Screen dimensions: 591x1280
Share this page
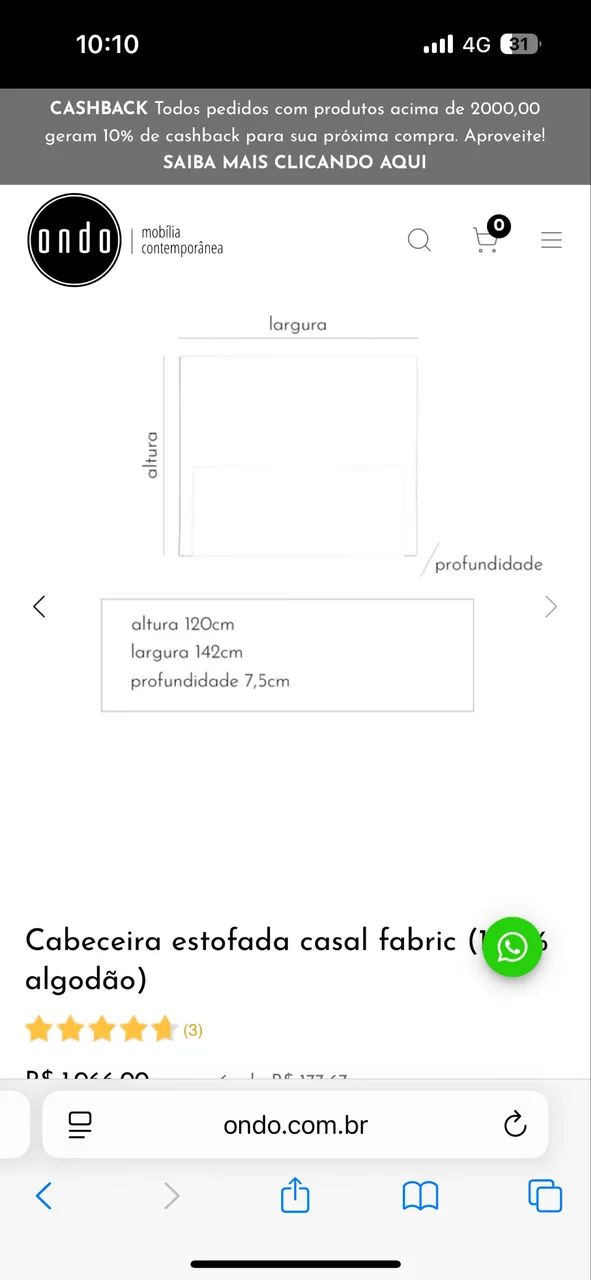(295, 1195)
